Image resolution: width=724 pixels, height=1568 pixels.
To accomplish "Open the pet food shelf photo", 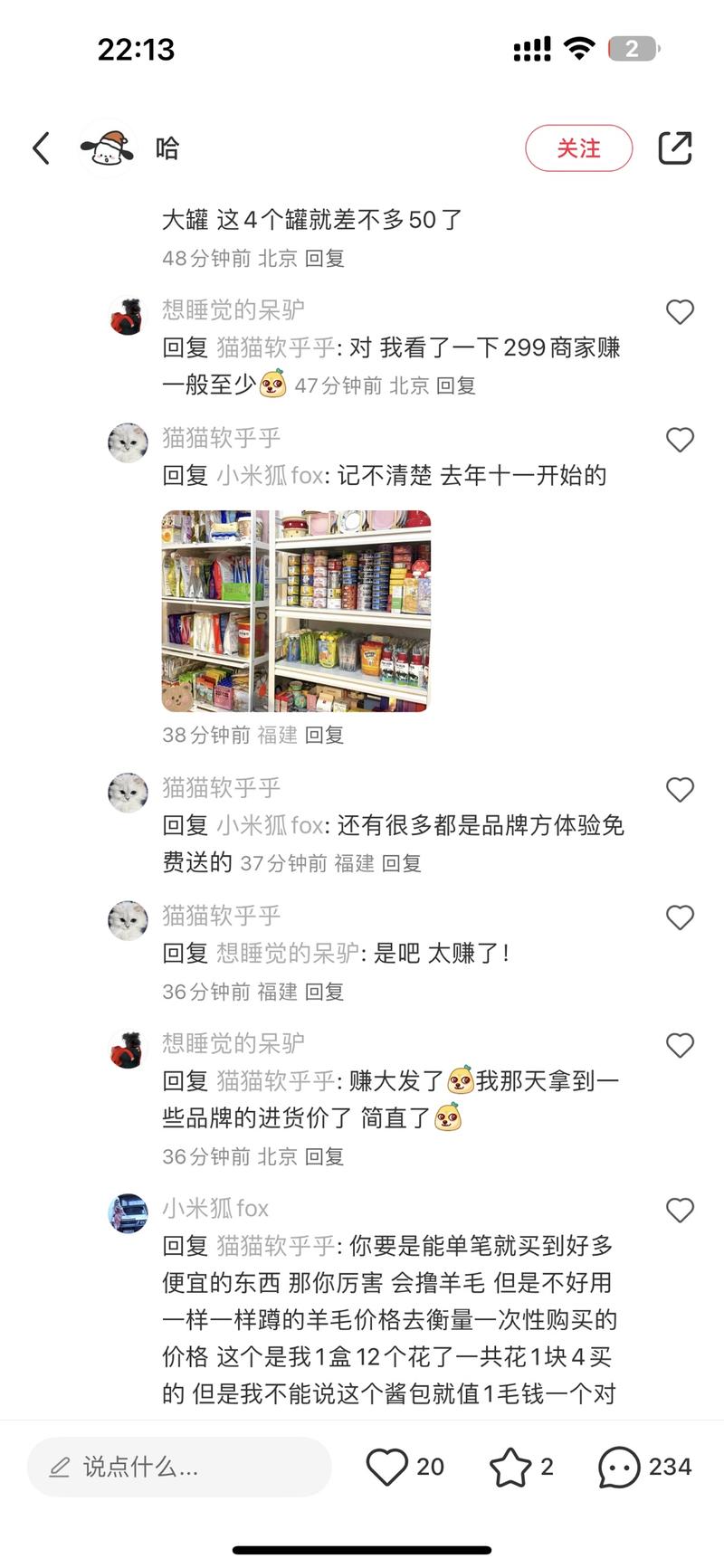I will pos(296,612).
